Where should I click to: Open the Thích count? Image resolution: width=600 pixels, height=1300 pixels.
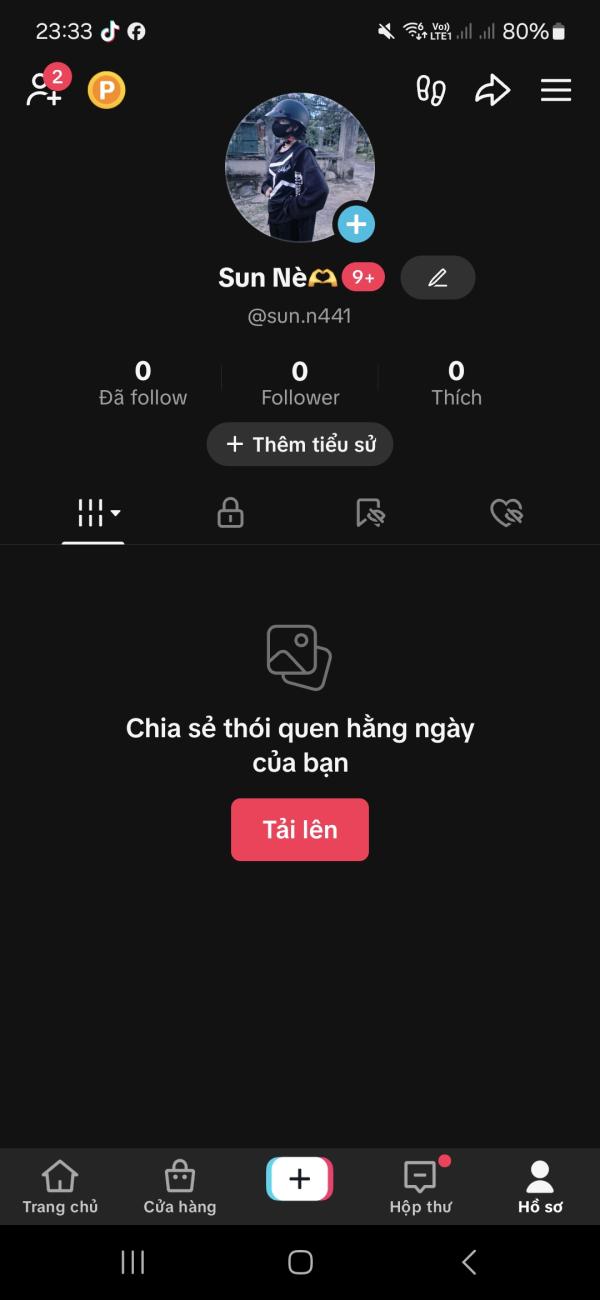tap(456, 384)
